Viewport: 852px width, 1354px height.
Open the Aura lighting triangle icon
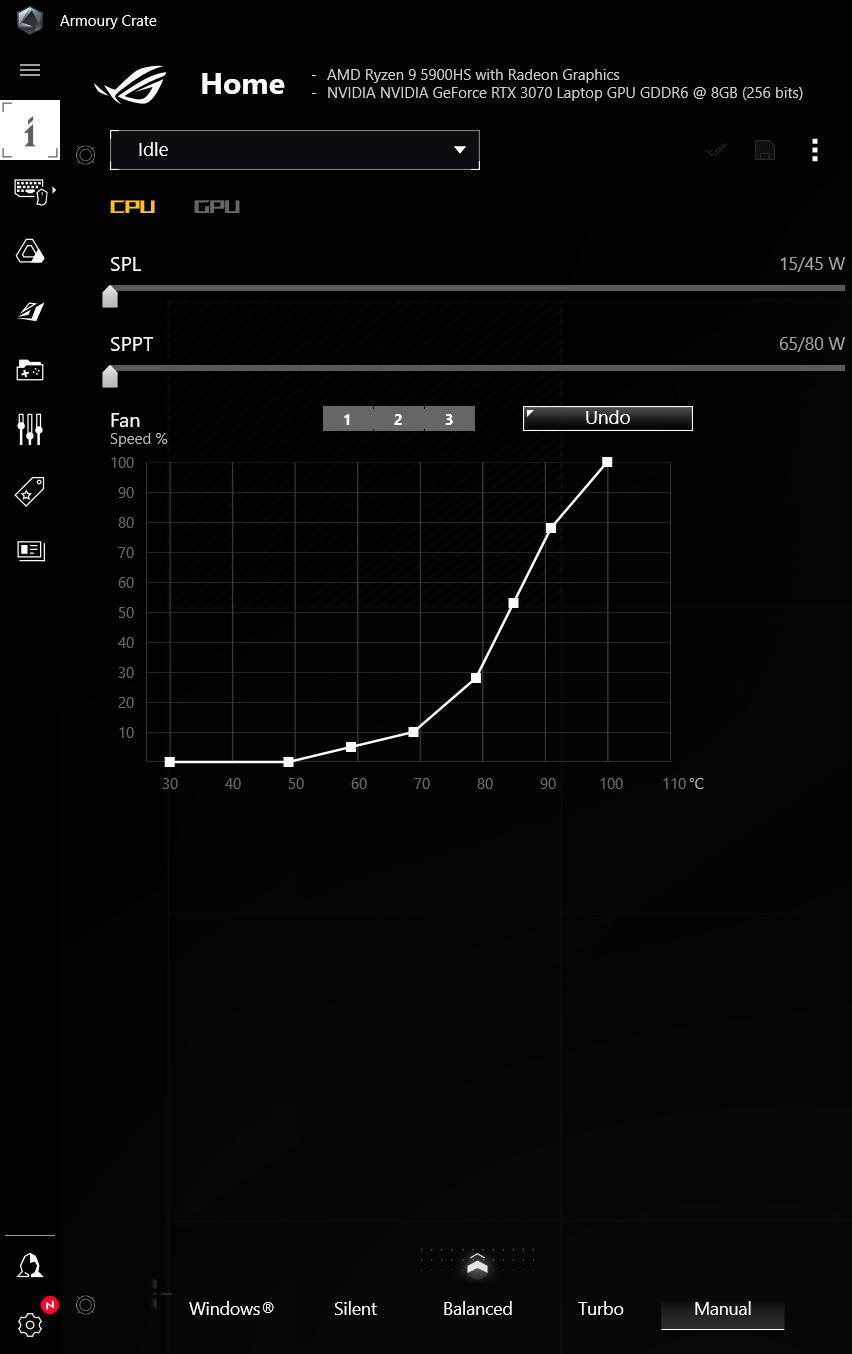pyautogui.click(x=30, y=251)
